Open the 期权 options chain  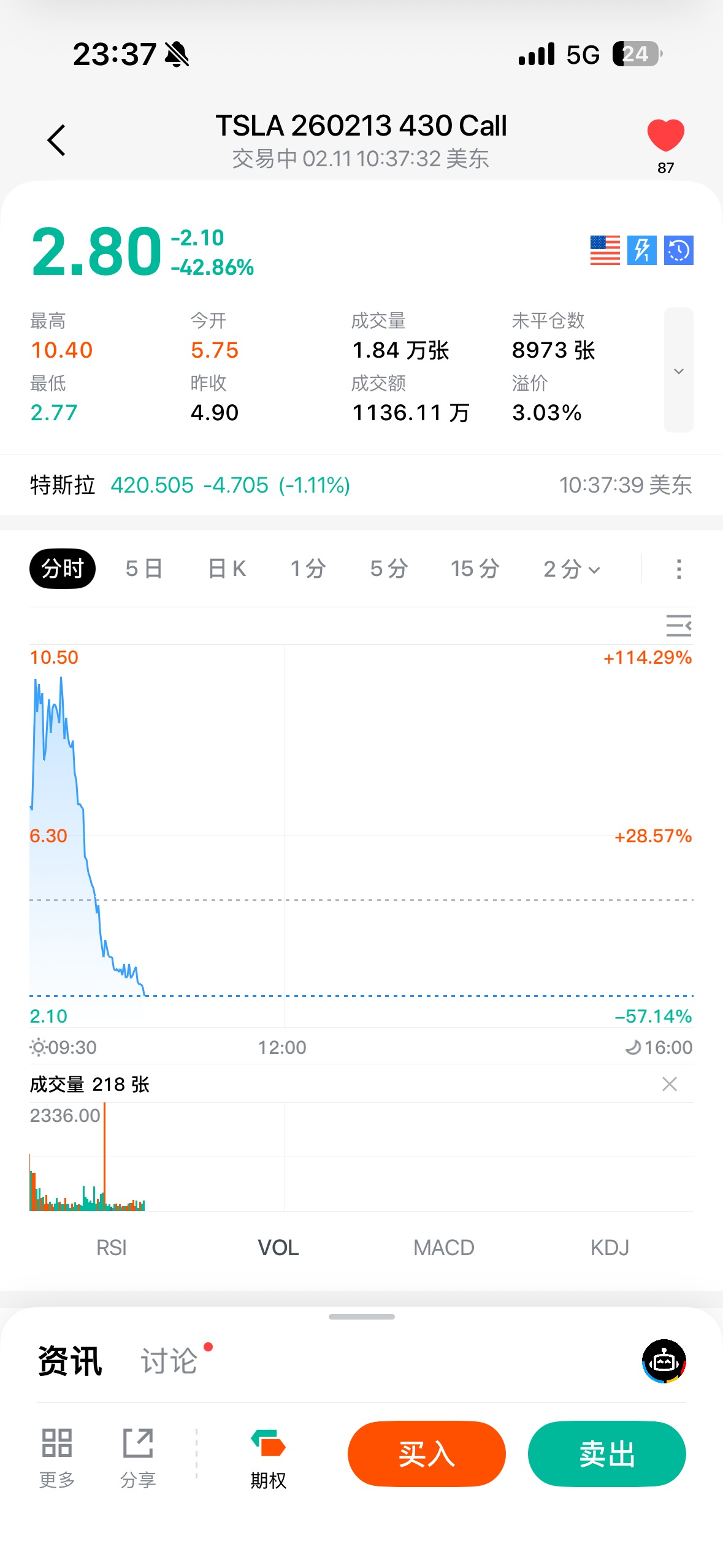(268, 1459)
